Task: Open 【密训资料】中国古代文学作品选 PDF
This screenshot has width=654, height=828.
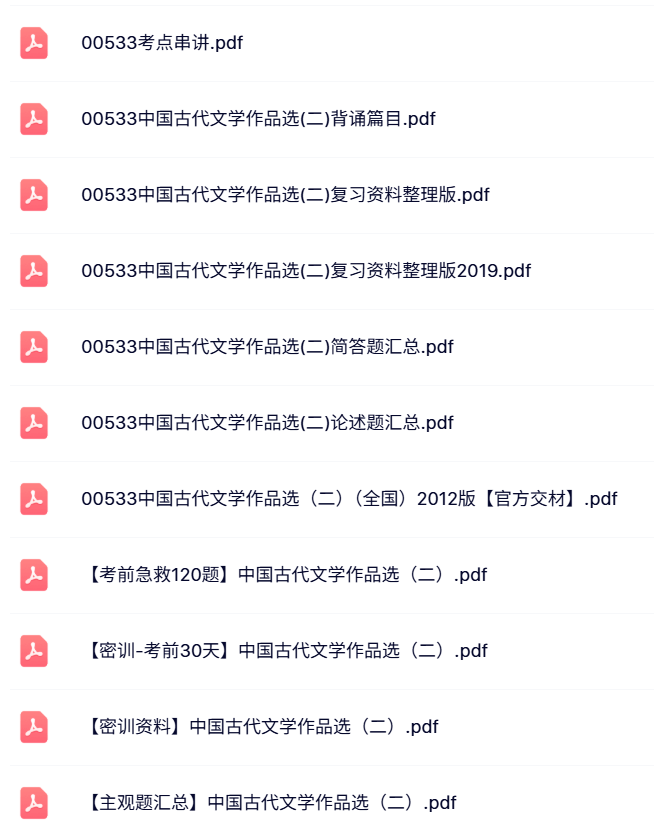Action: 263,727
